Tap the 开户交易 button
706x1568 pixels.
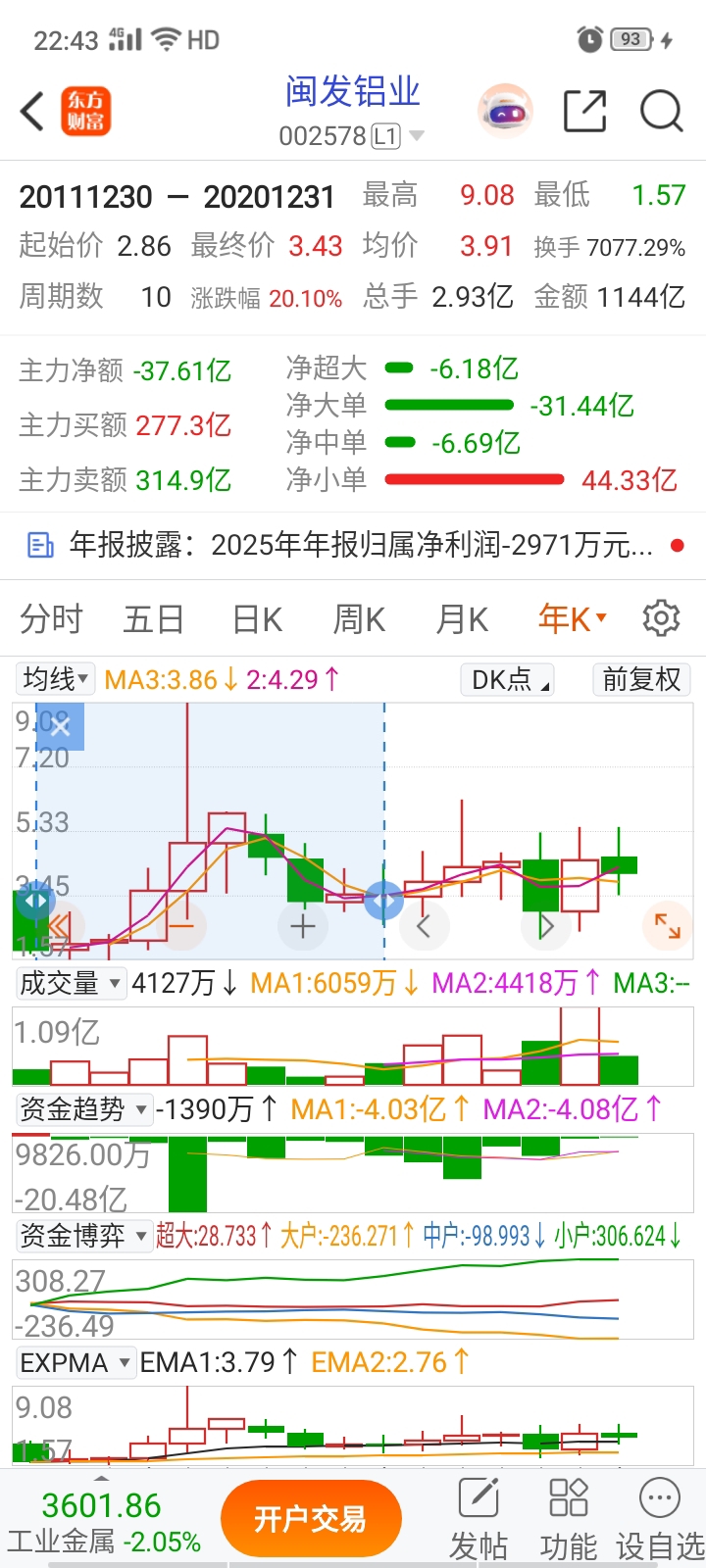click(311, 1519)
